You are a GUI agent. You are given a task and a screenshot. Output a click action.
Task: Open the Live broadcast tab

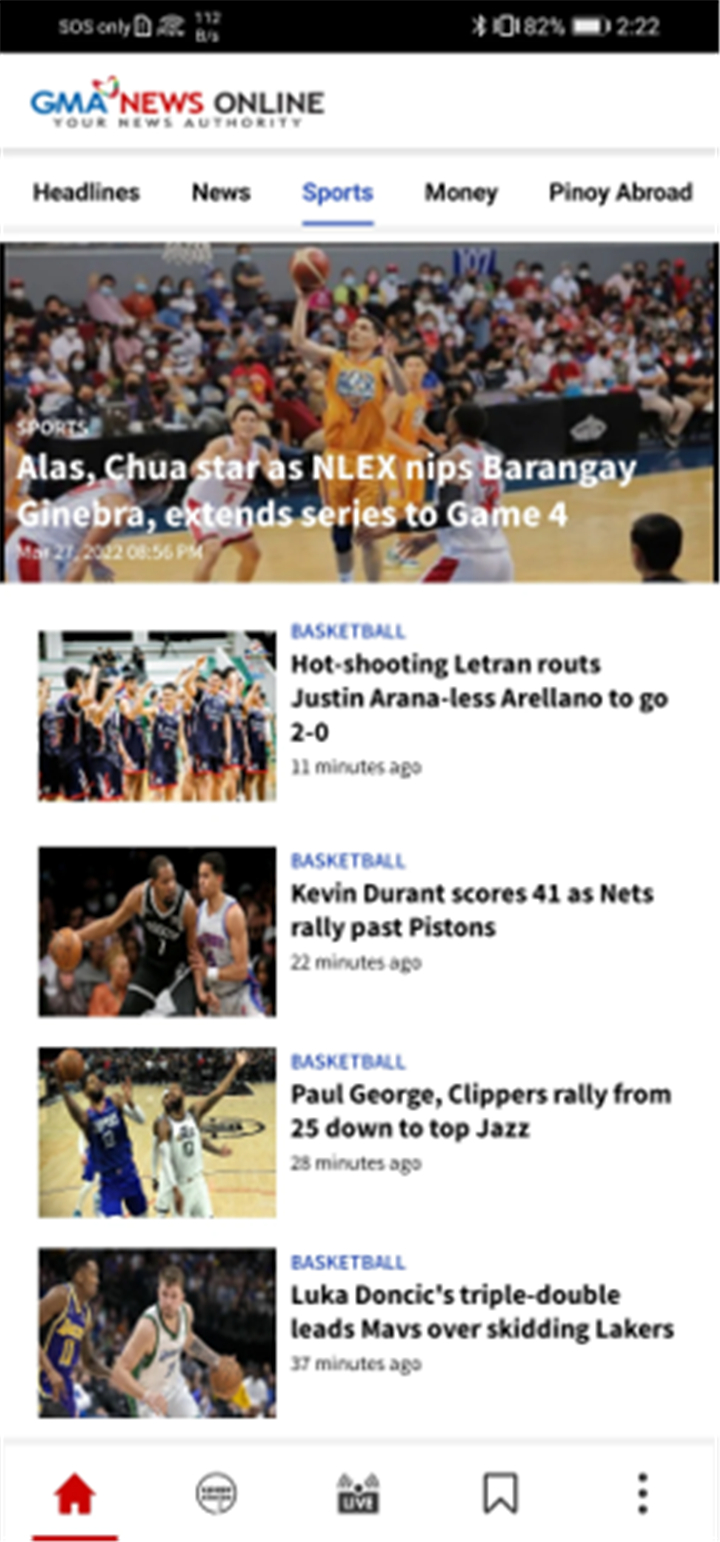(358, 1494)
